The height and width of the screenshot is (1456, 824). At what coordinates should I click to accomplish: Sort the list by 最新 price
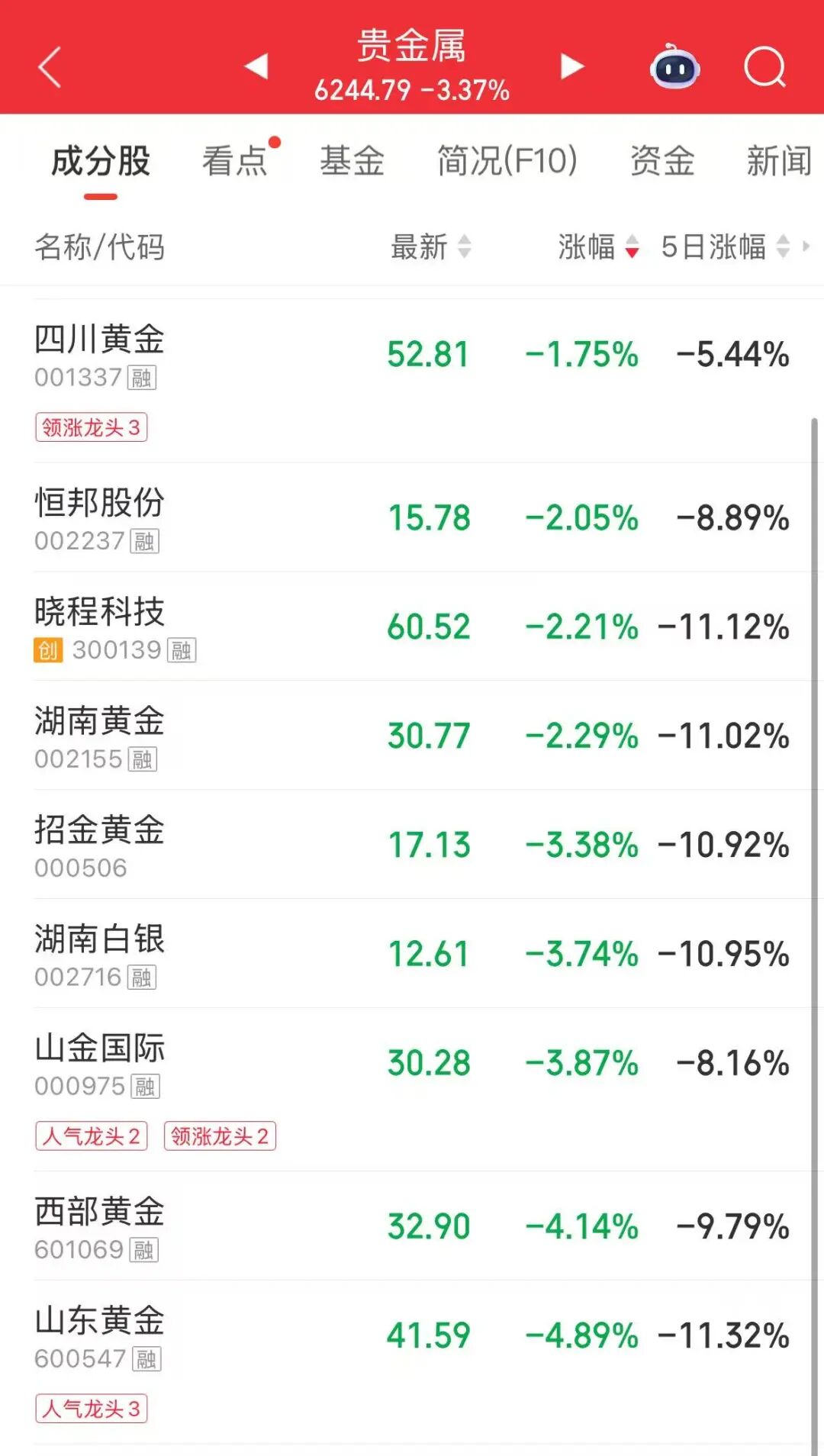[431, 246]
